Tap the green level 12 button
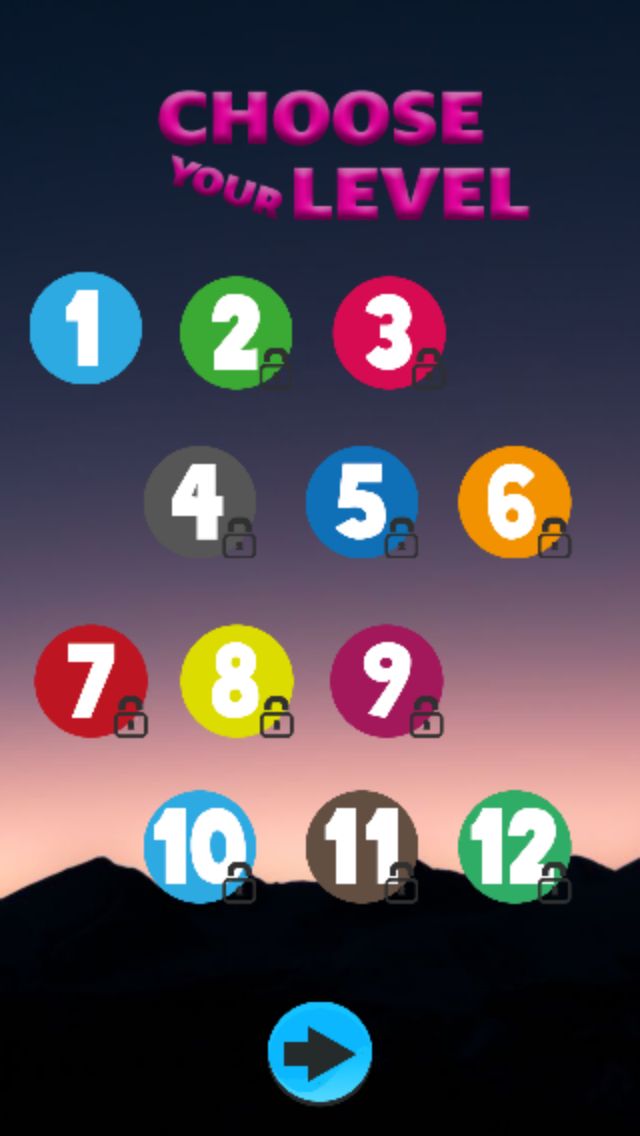 coord(515,846)
